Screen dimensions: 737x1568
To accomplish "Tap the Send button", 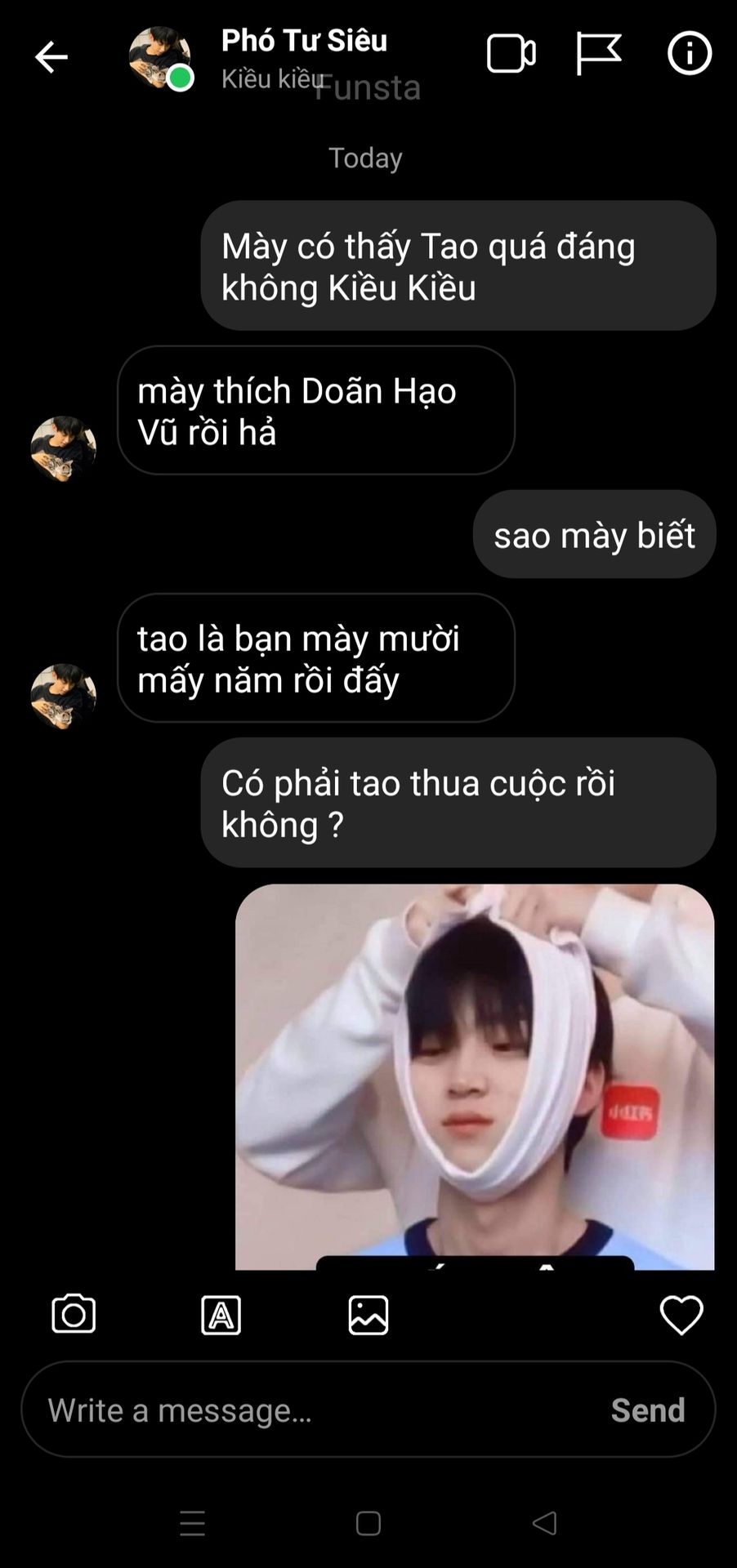I will (x=647, y=1410).
